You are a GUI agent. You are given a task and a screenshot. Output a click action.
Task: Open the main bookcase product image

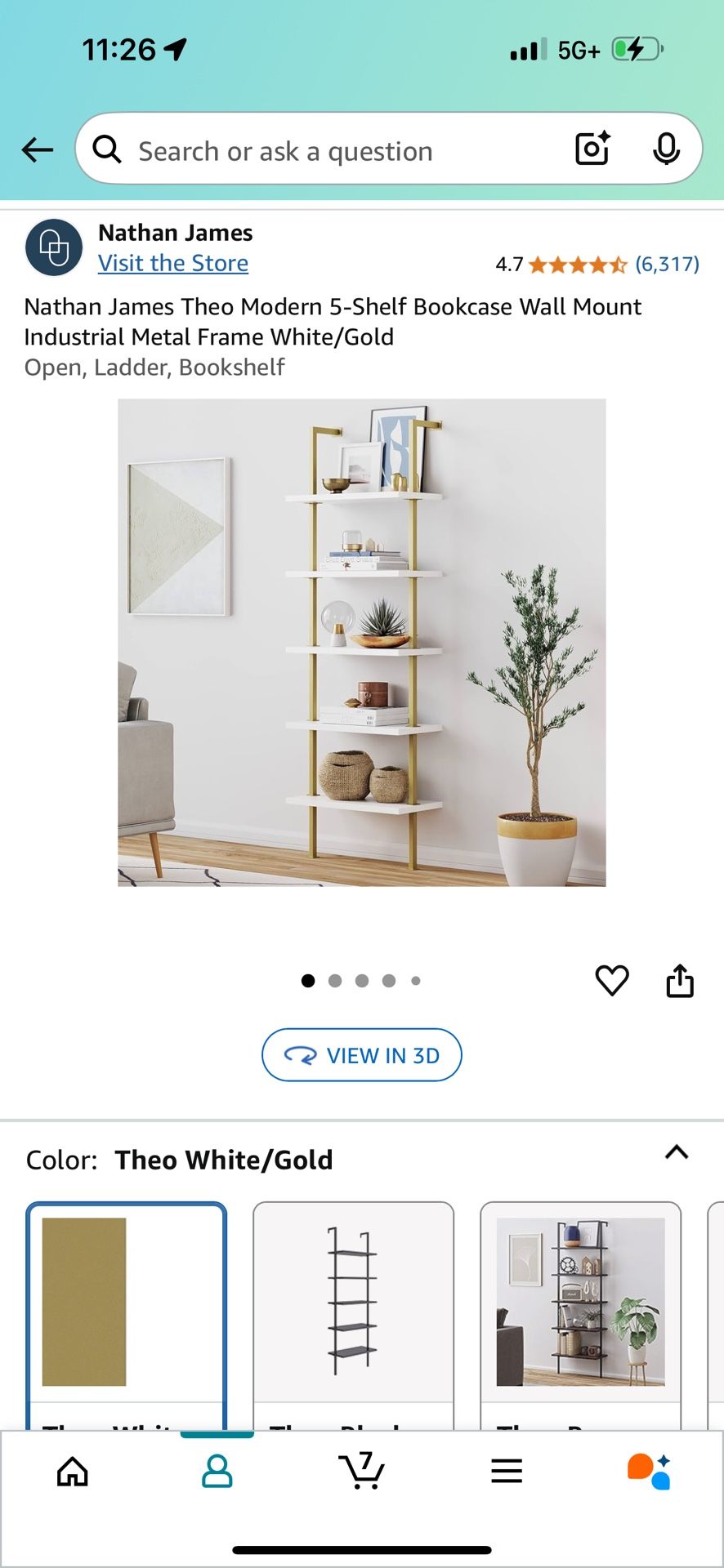361,642
